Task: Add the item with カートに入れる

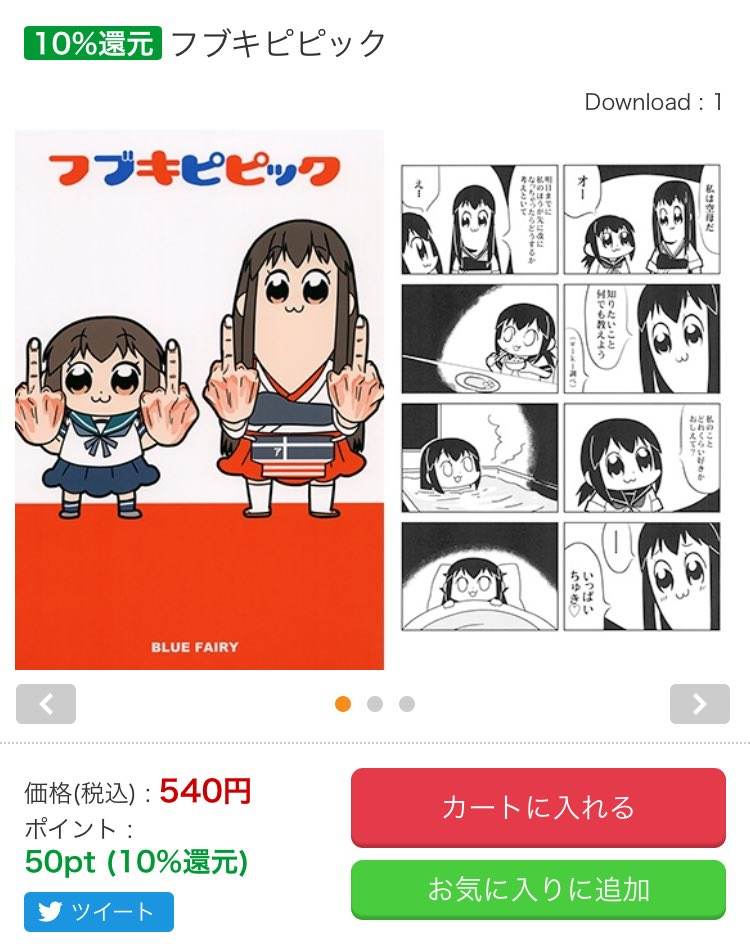Action: pyautogui.click(x=538, y=807)
